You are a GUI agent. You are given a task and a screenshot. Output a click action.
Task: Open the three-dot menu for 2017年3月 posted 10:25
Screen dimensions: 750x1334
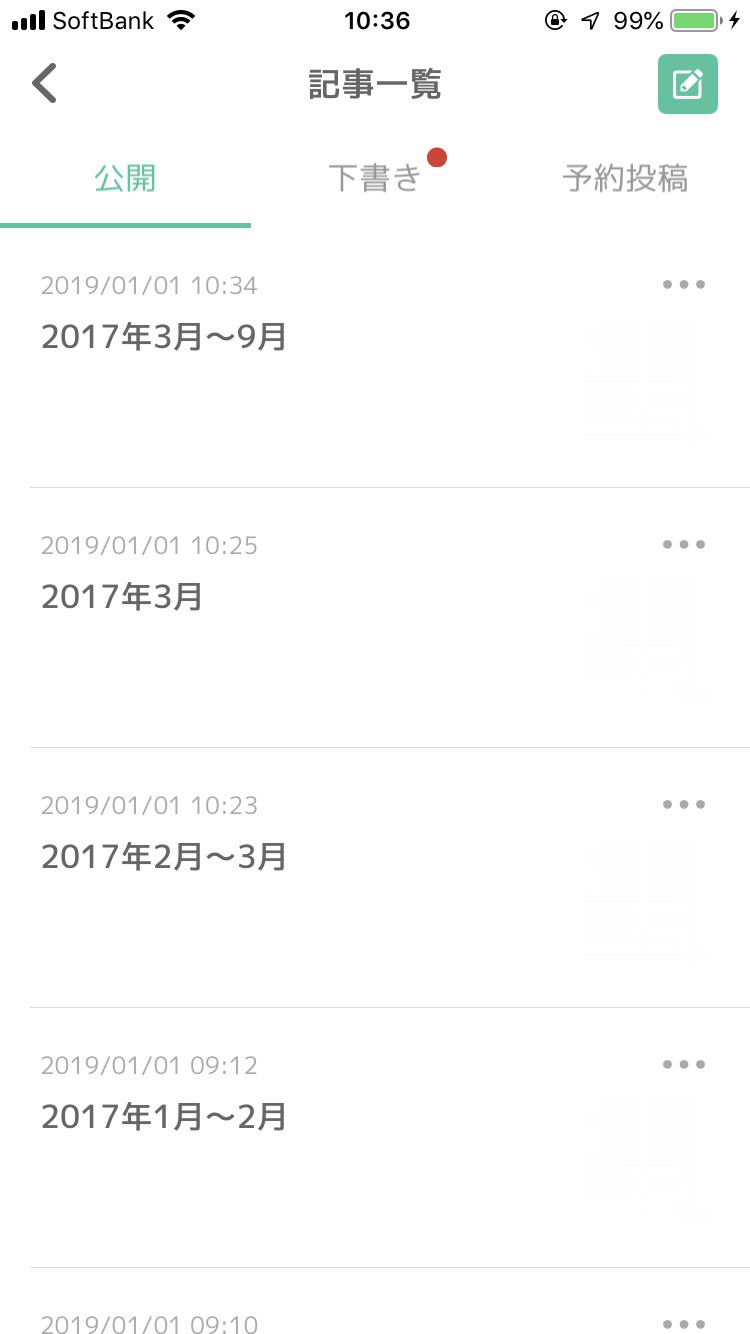tap(684, 545)
